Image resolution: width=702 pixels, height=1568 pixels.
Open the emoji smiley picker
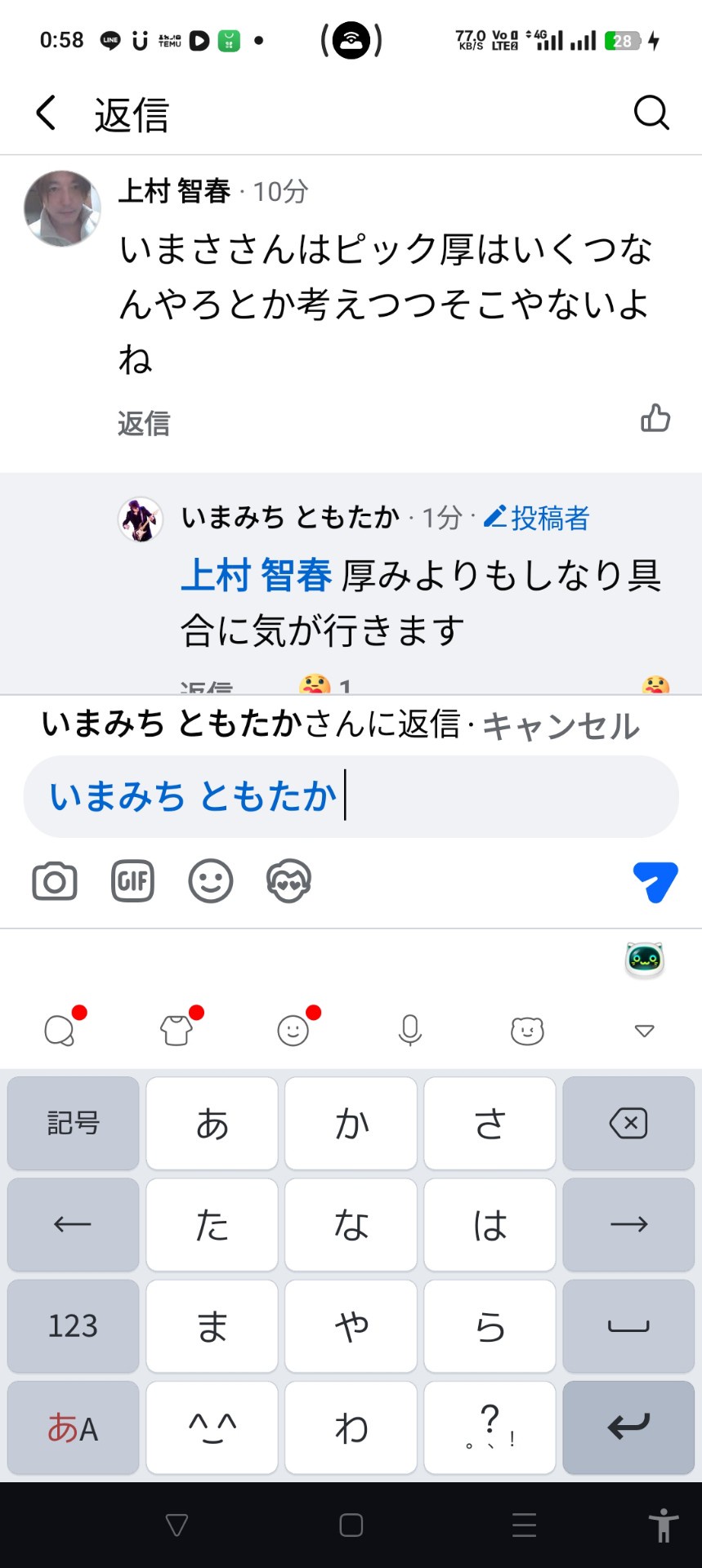[211, 881]
